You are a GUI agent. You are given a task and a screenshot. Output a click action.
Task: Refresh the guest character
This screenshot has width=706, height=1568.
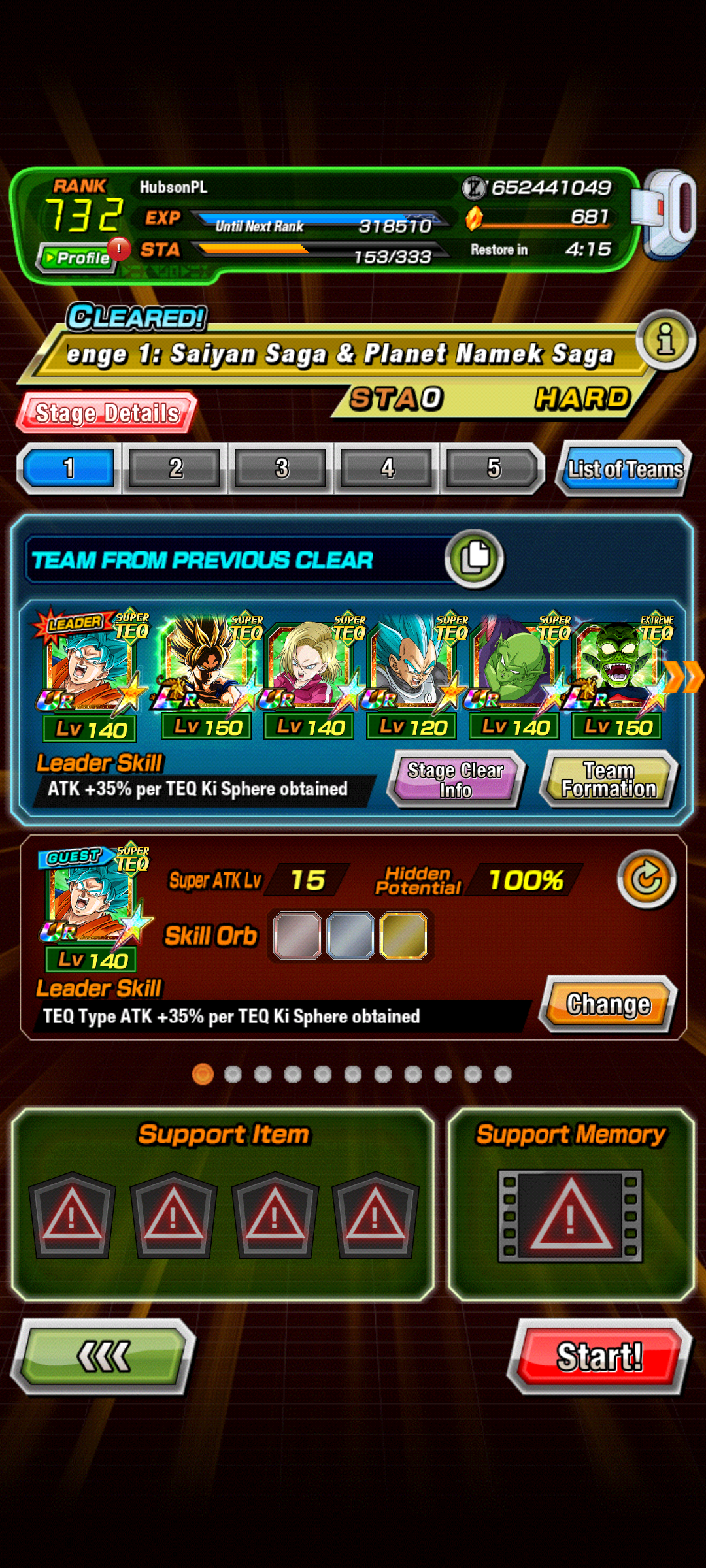pyautogui.click(x=647, y=879)
